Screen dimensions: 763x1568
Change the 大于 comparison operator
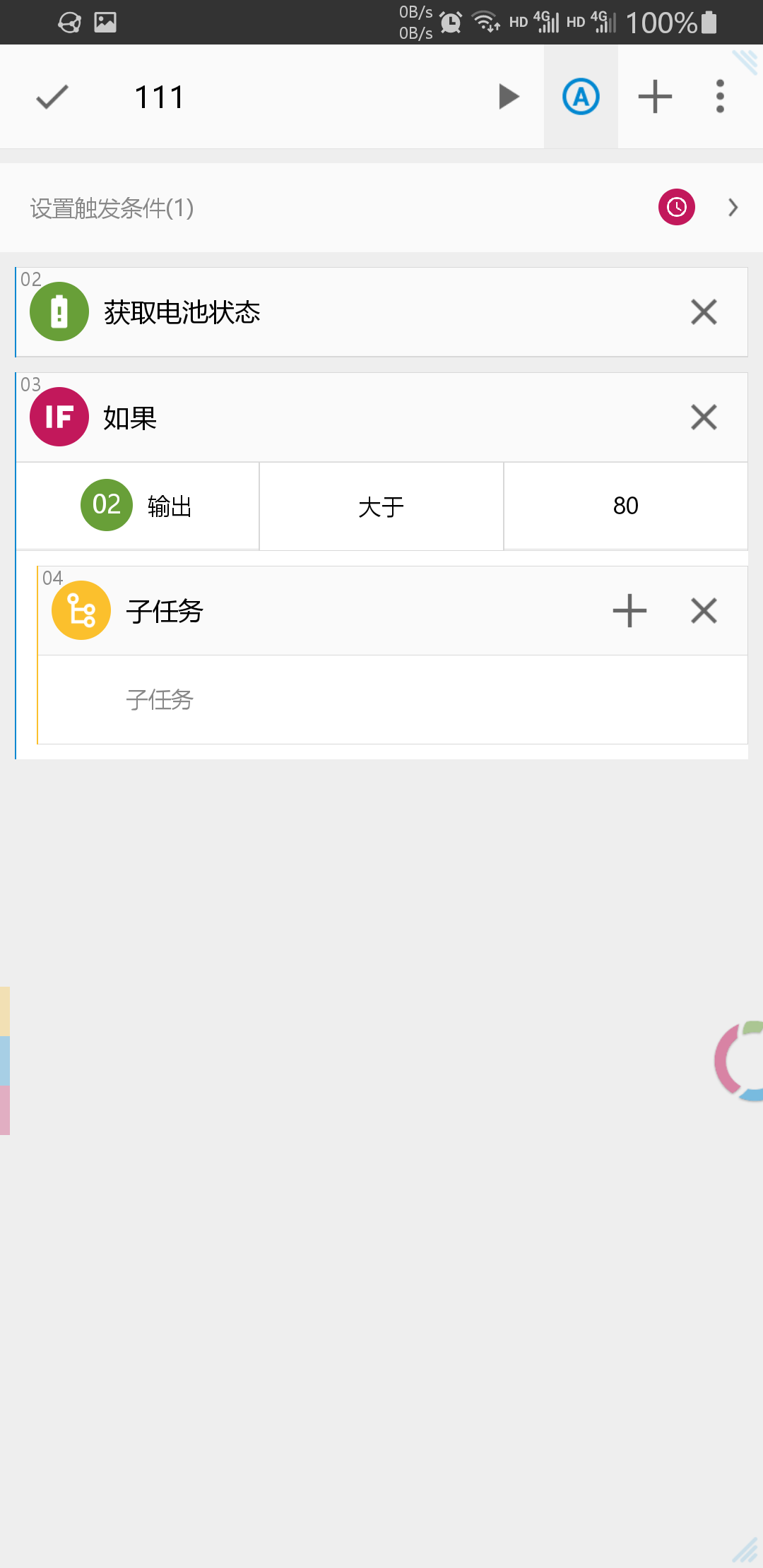pos(381,506)
